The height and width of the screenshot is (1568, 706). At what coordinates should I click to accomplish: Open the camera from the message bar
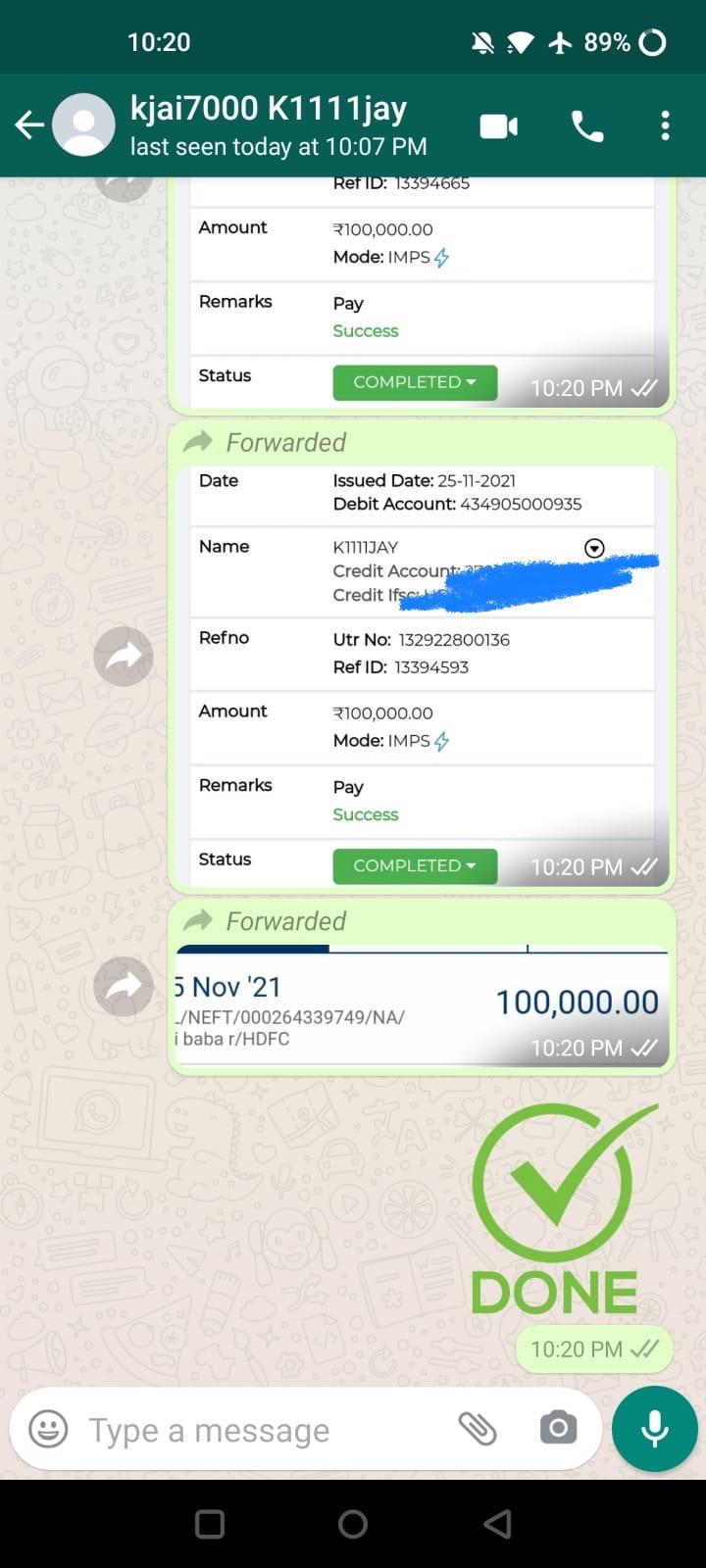point(558,1428)
